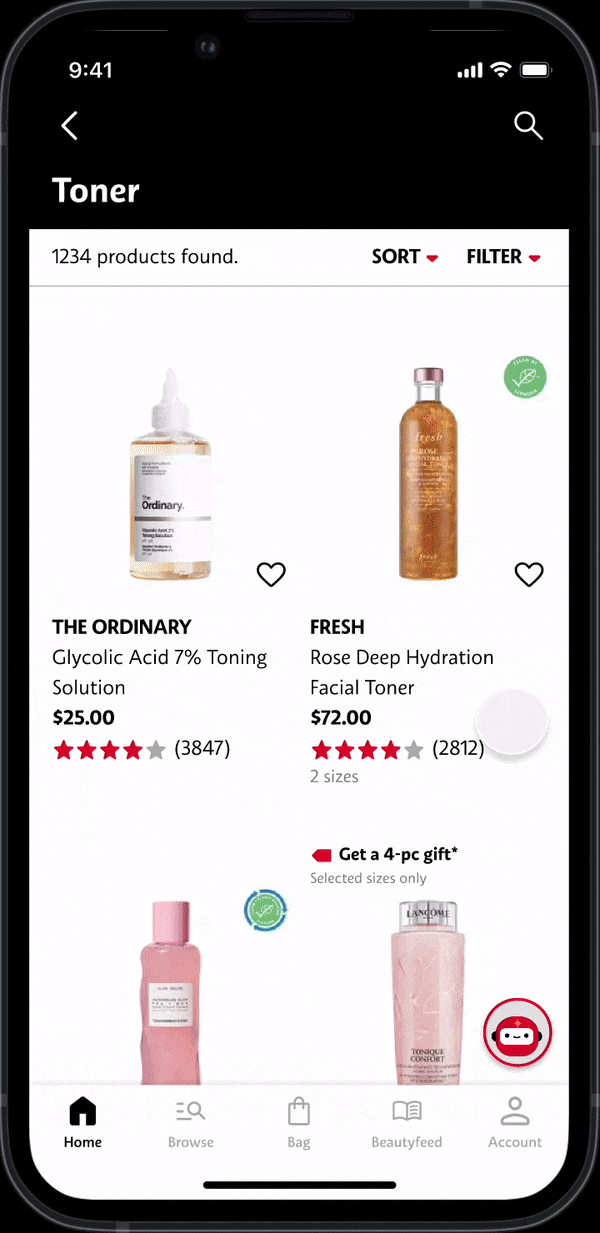600x1233 pixels.
Task: Favorite The Ordinary Glycolic Acid toner
Action: point(271,574)
